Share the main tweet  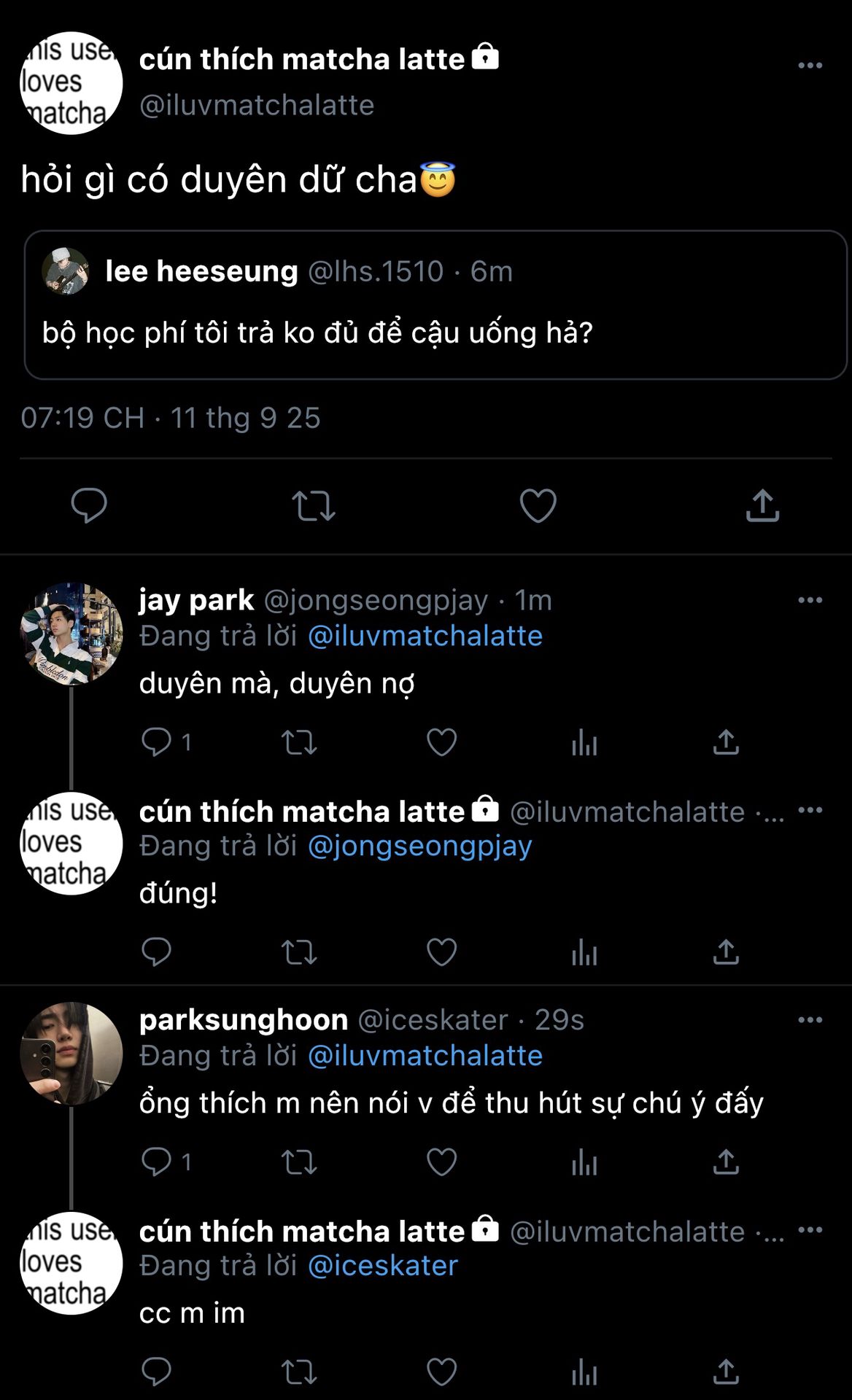pos(762,505)
